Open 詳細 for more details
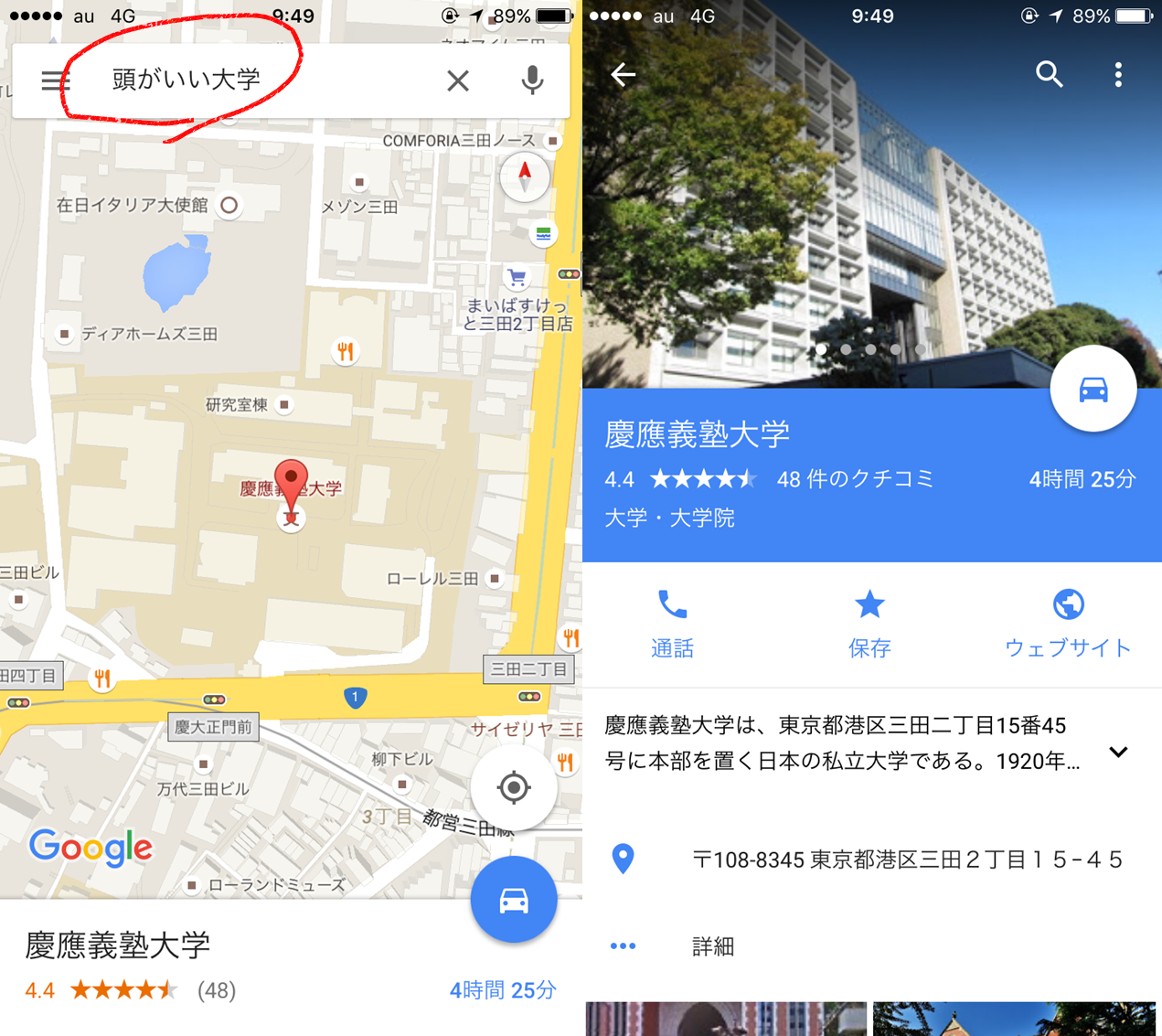 (713, 946)
